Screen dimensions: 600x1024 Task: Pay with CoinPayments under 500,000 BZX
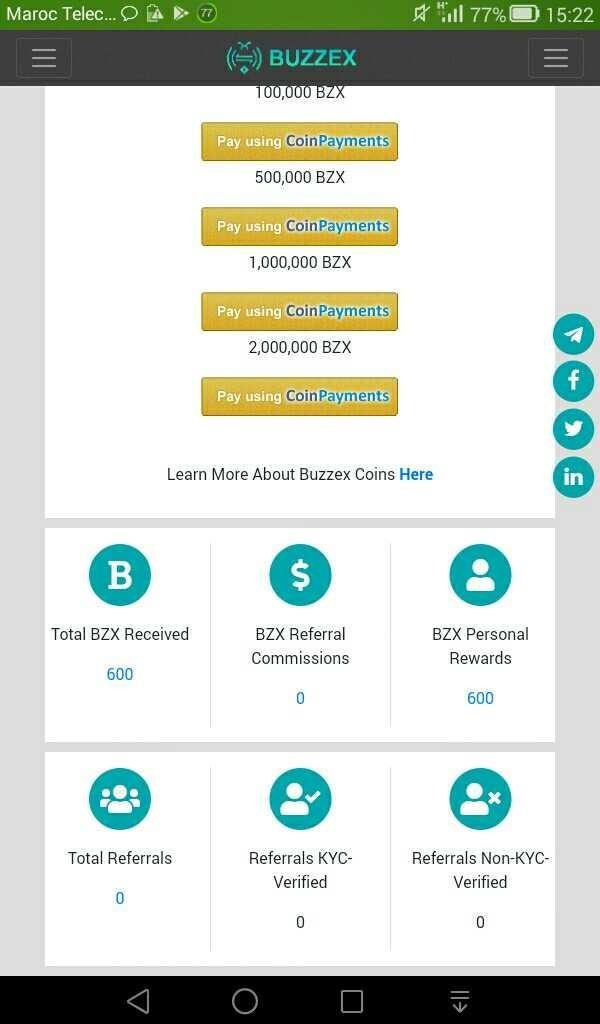(x=300, y=226)
